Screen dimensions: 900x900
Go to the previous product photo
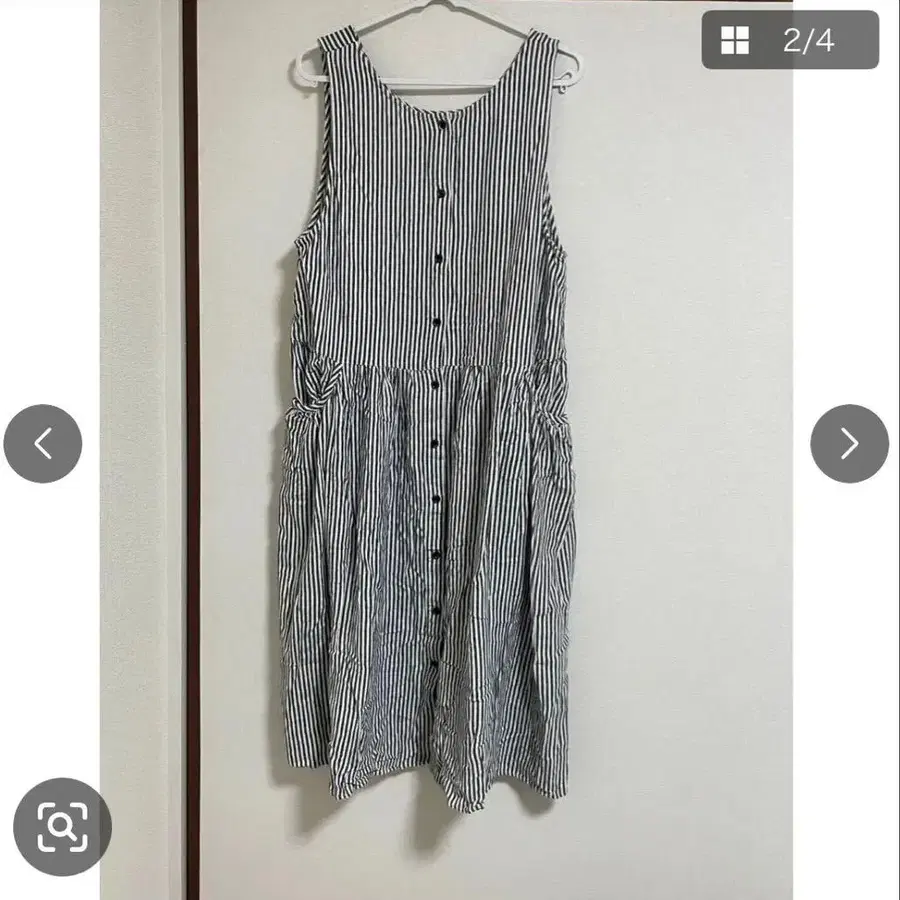click(x=43, y=443)
